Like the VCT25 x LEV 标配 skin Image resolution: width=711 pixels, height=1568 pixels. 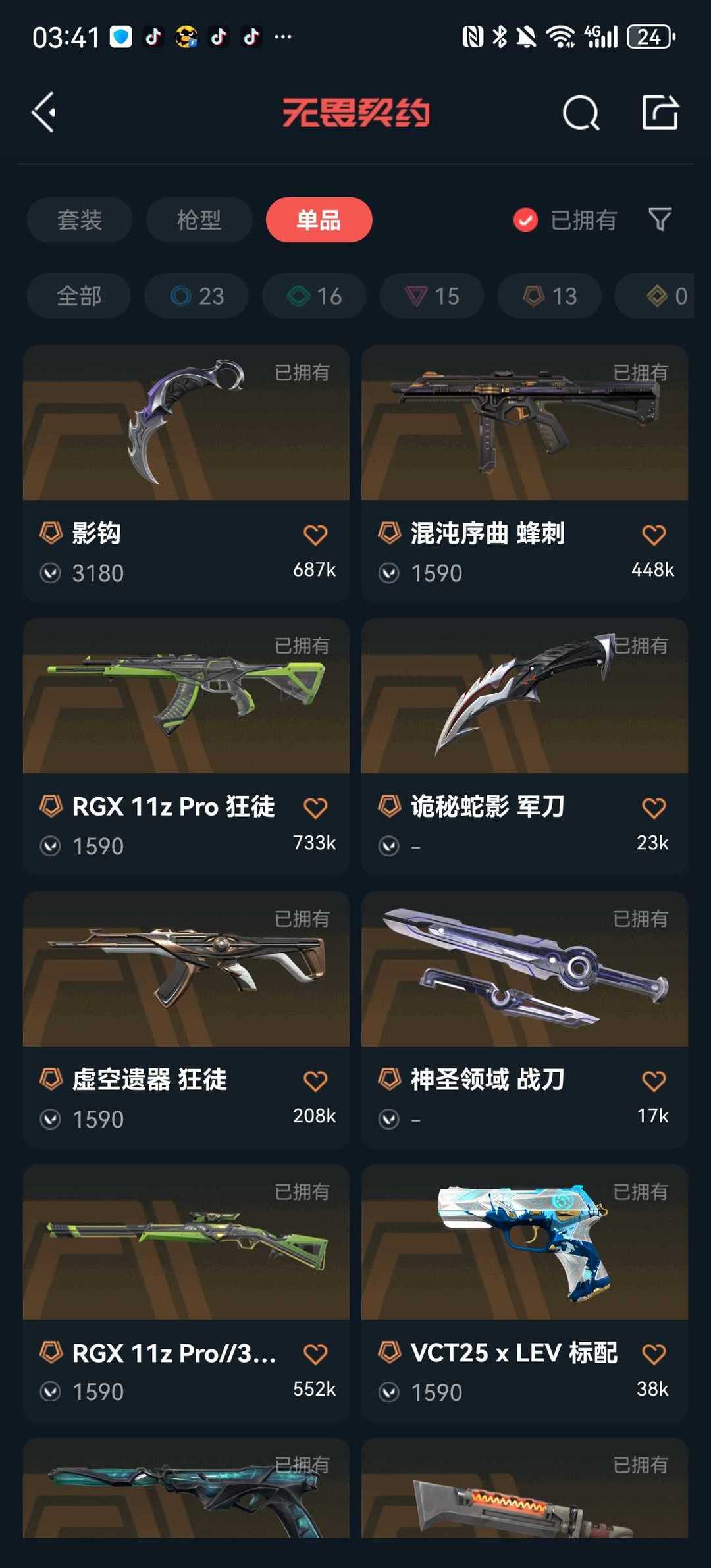pyautogui.click(x=654, y=1354)
